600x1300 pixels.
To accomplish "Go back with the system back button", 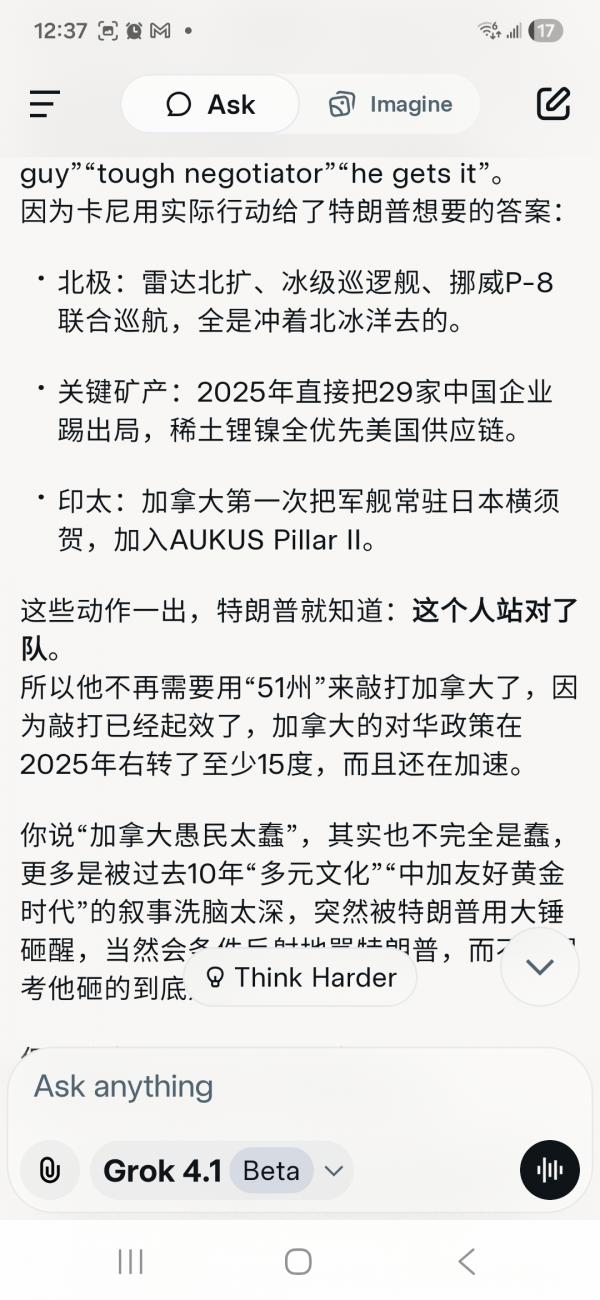I will pyautogui.click(x=466, y=1262).
